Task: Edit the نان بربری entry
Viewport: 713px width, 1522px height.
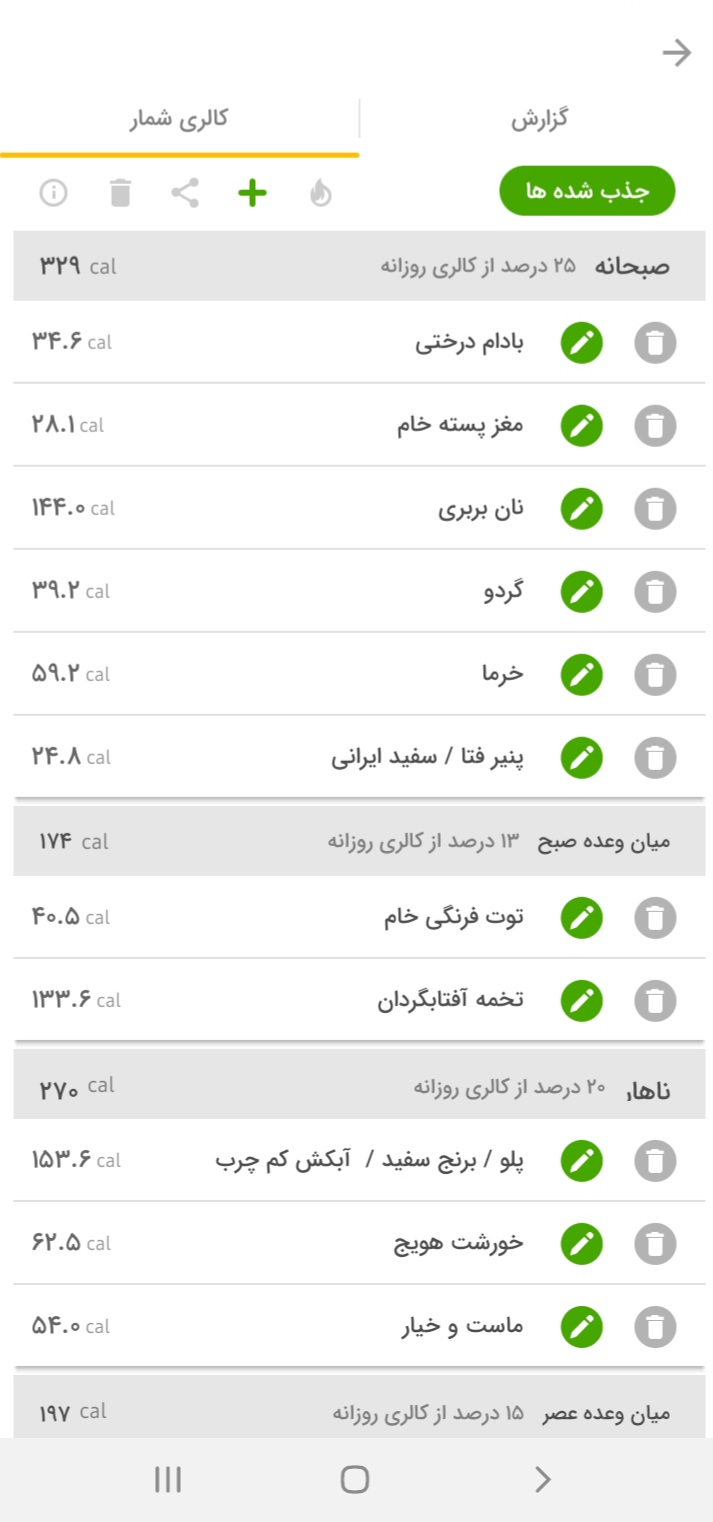Action: [x=581, y=509]
